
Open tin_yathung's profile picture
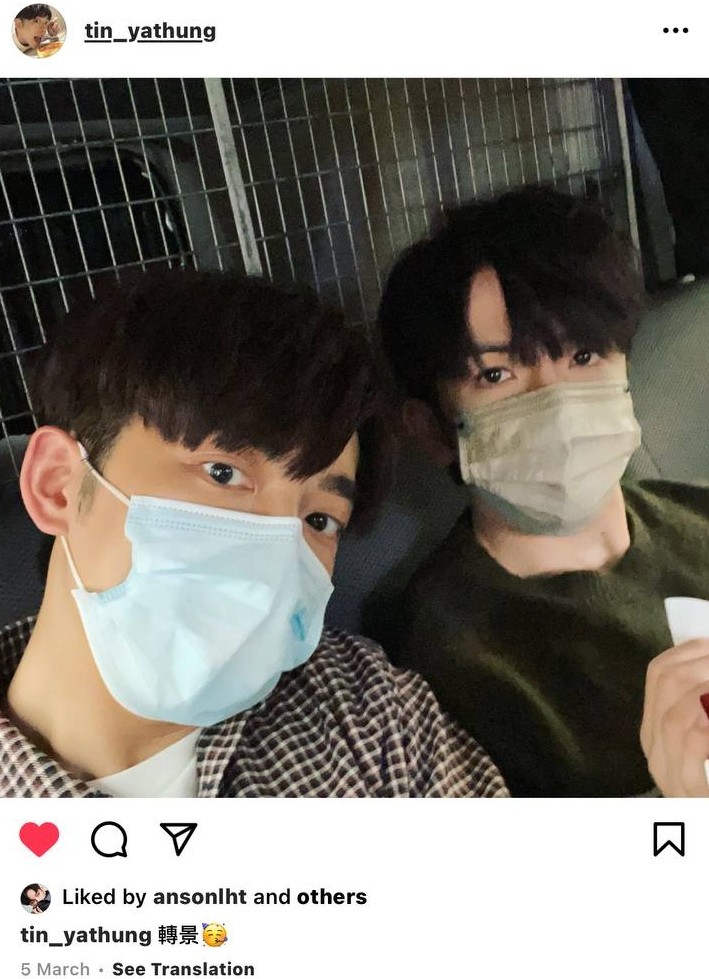click(x=38, y=31)
